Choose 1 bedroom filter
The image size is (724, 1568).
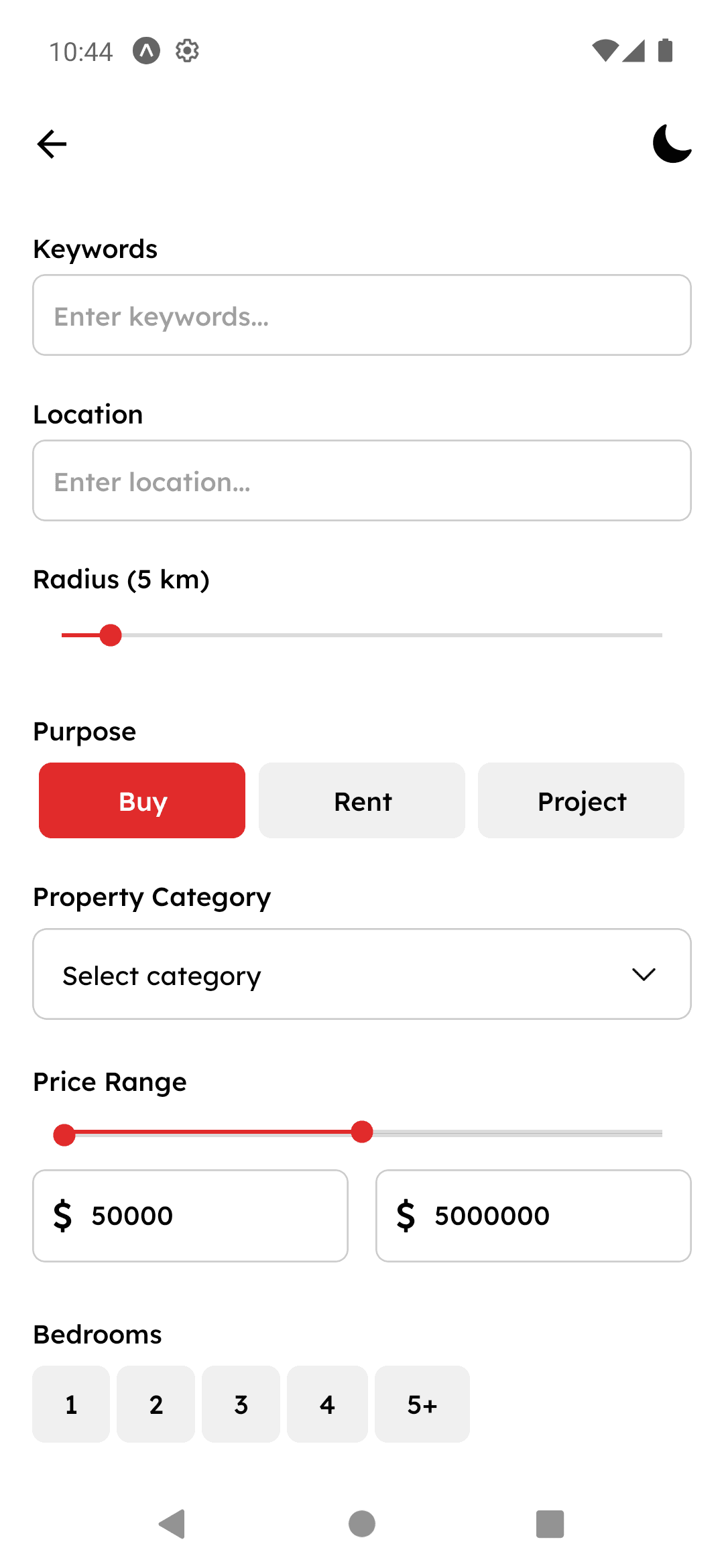pos(70,1404)
